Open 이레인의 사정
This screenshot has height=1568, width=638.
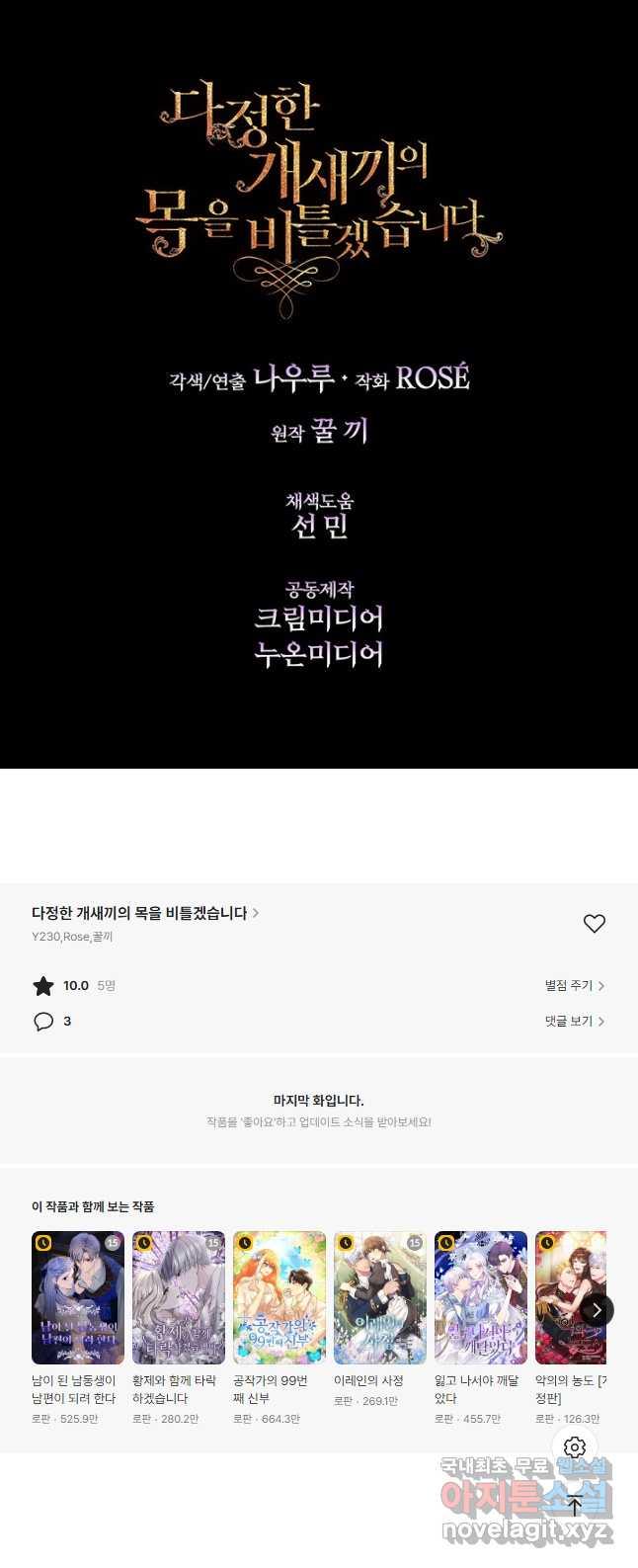pyautogui.click(x=380, y=1297)
